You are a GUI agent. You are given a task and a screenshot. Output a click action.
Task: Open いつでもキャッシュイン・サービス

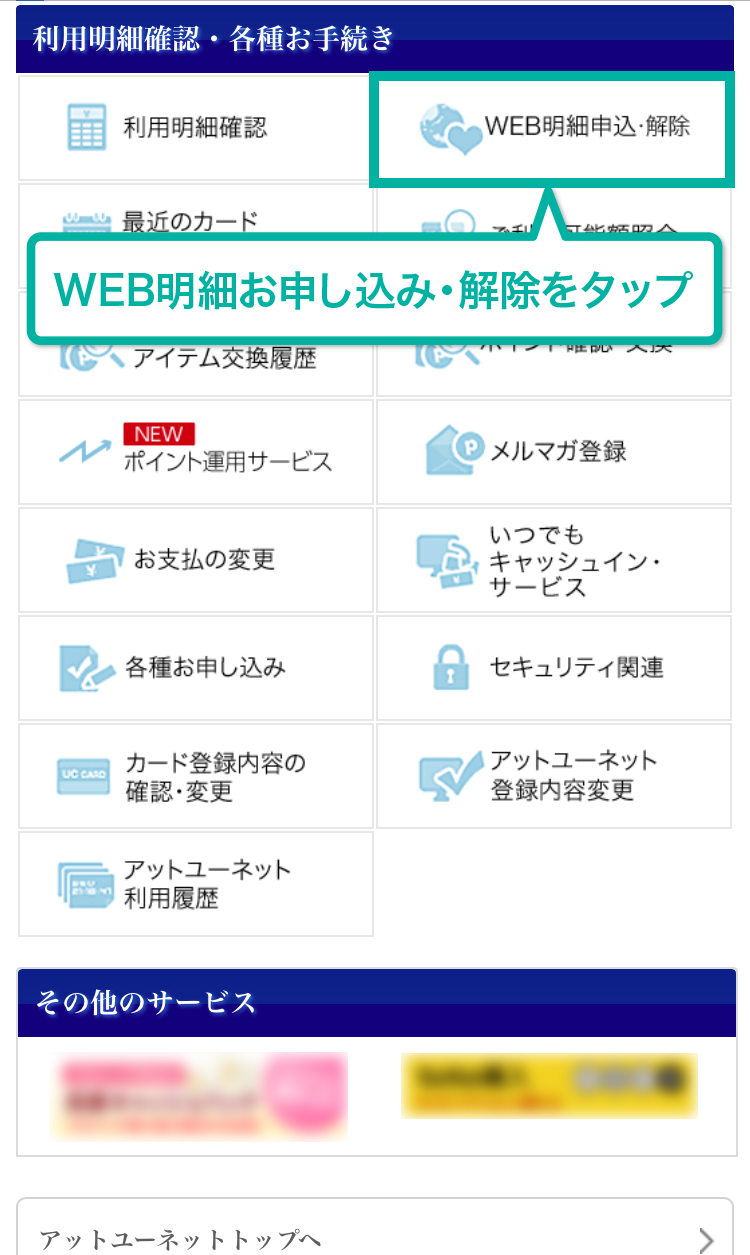(555, 560)
